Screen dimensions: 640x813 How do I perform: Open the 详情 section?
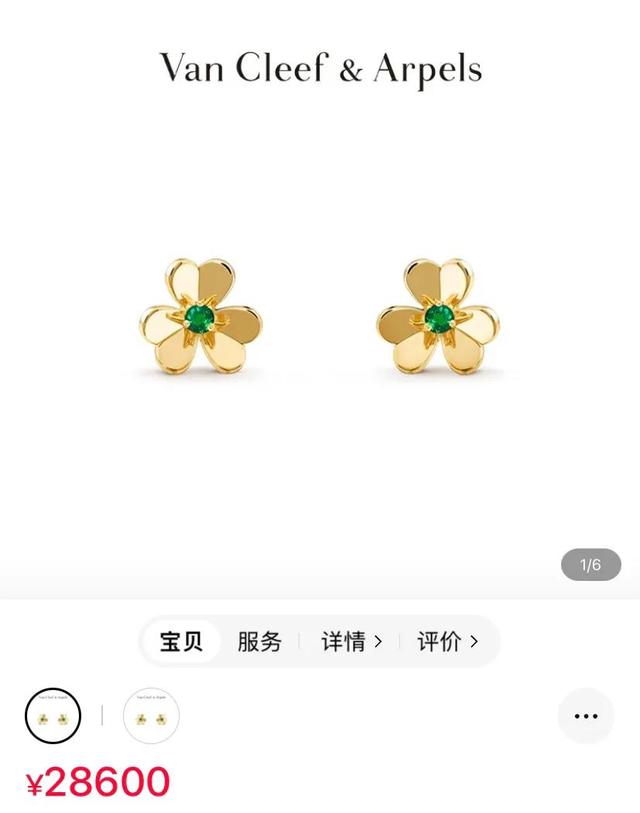[350, 642]
